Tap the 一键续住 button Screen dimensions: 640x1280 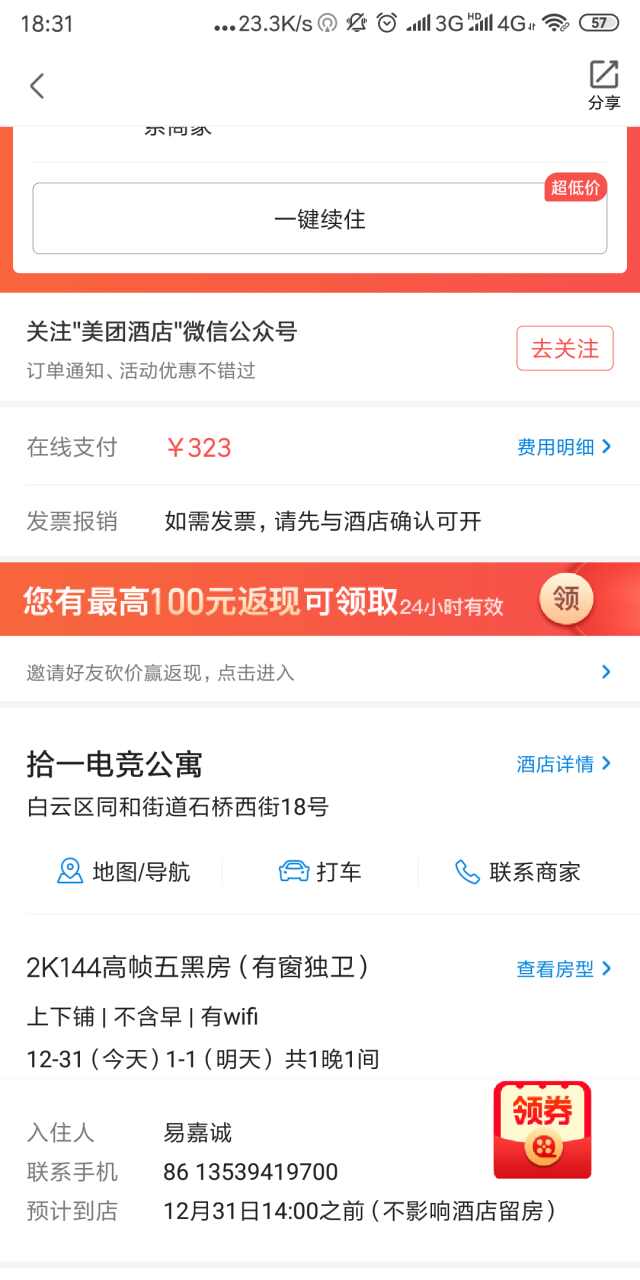[x=320, y=219]
